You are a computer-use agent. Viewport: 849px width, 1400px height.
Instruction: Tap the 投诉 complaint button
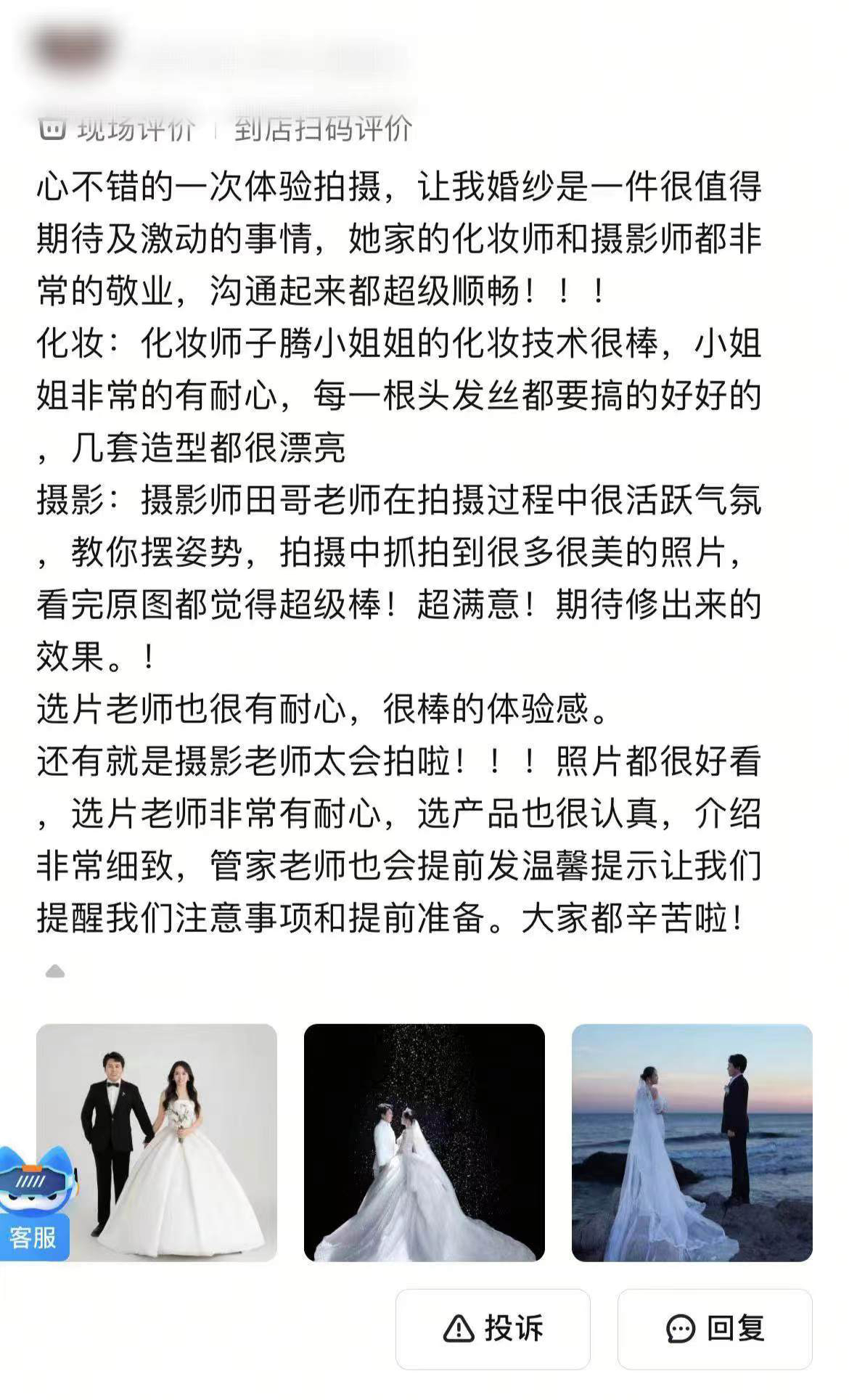pos(493,1328)
